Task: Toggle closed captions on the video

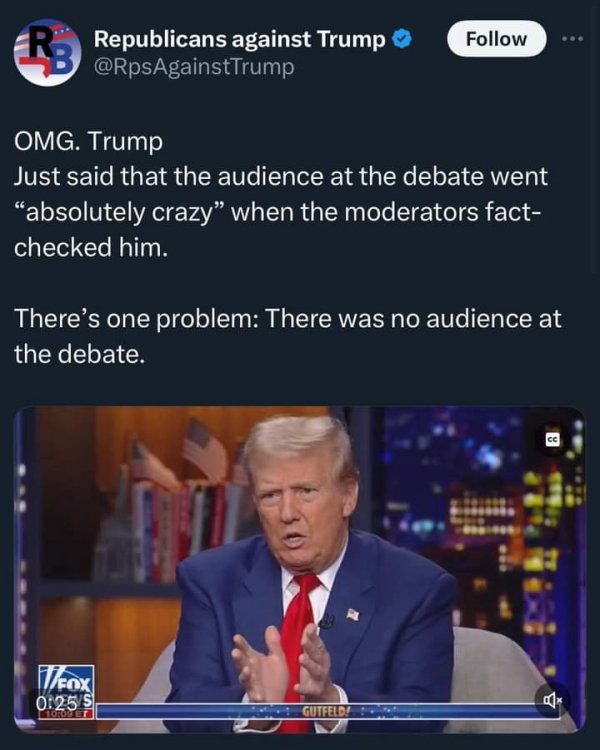Action: click(x=552, y=439)
